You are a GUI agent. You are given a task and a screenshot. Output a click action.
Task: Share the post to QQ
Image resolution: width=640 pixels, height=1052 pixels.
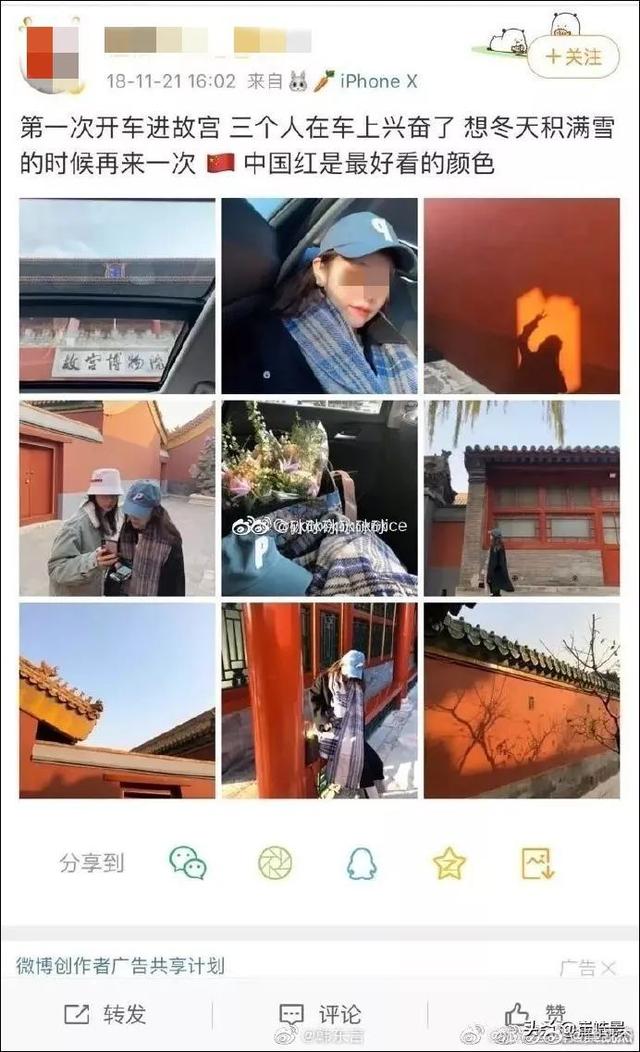(362, 862)
